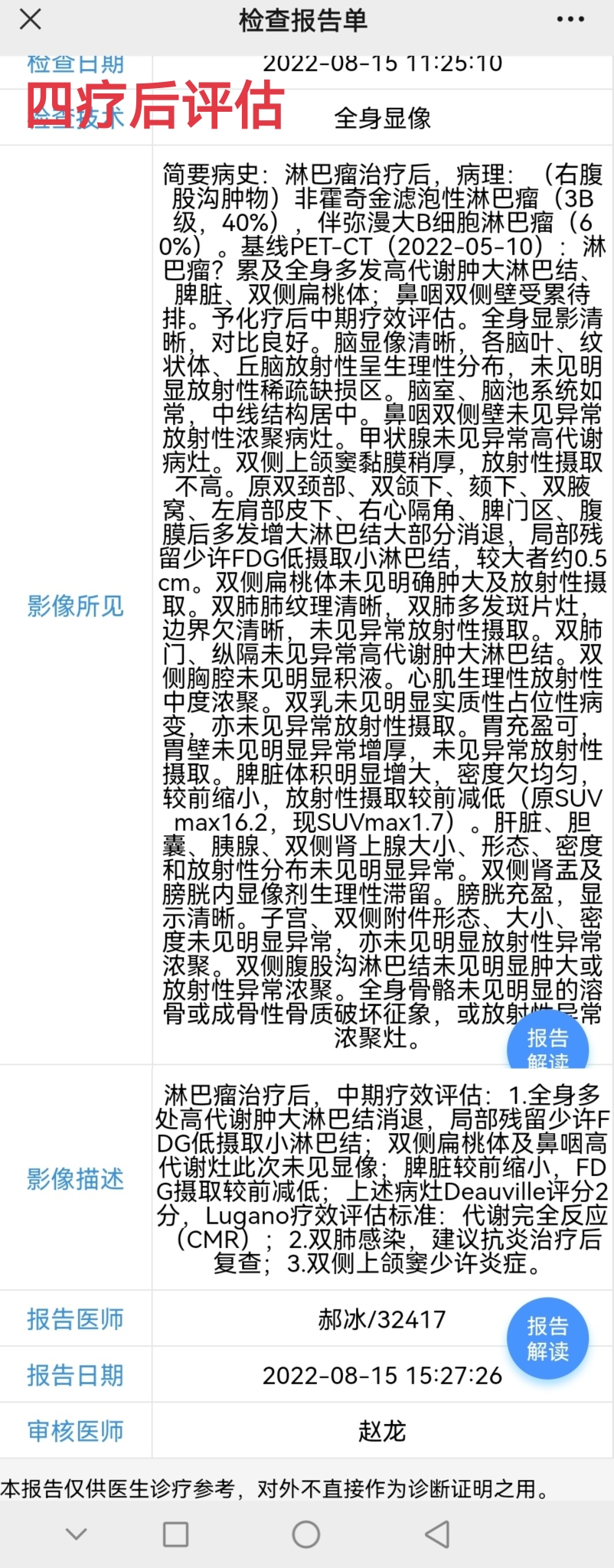Go to the home screen via circle button

pos(306,1534)
